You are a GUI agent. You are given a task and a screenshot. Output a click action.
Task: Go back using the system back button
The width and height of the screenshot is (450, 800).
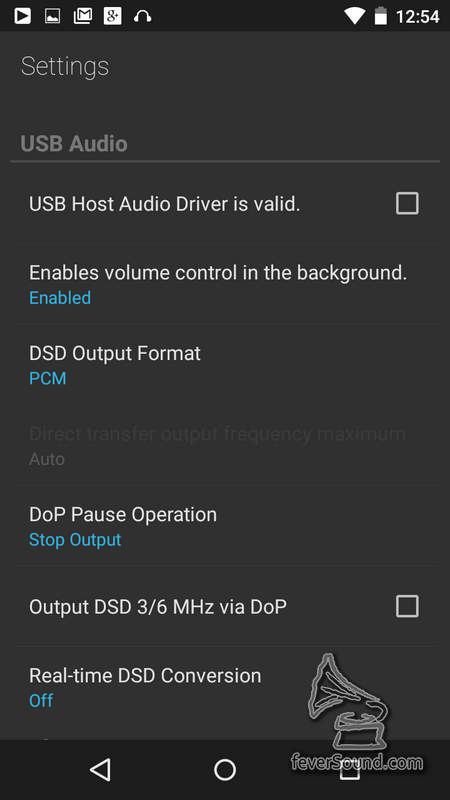(x=100, y=770)
